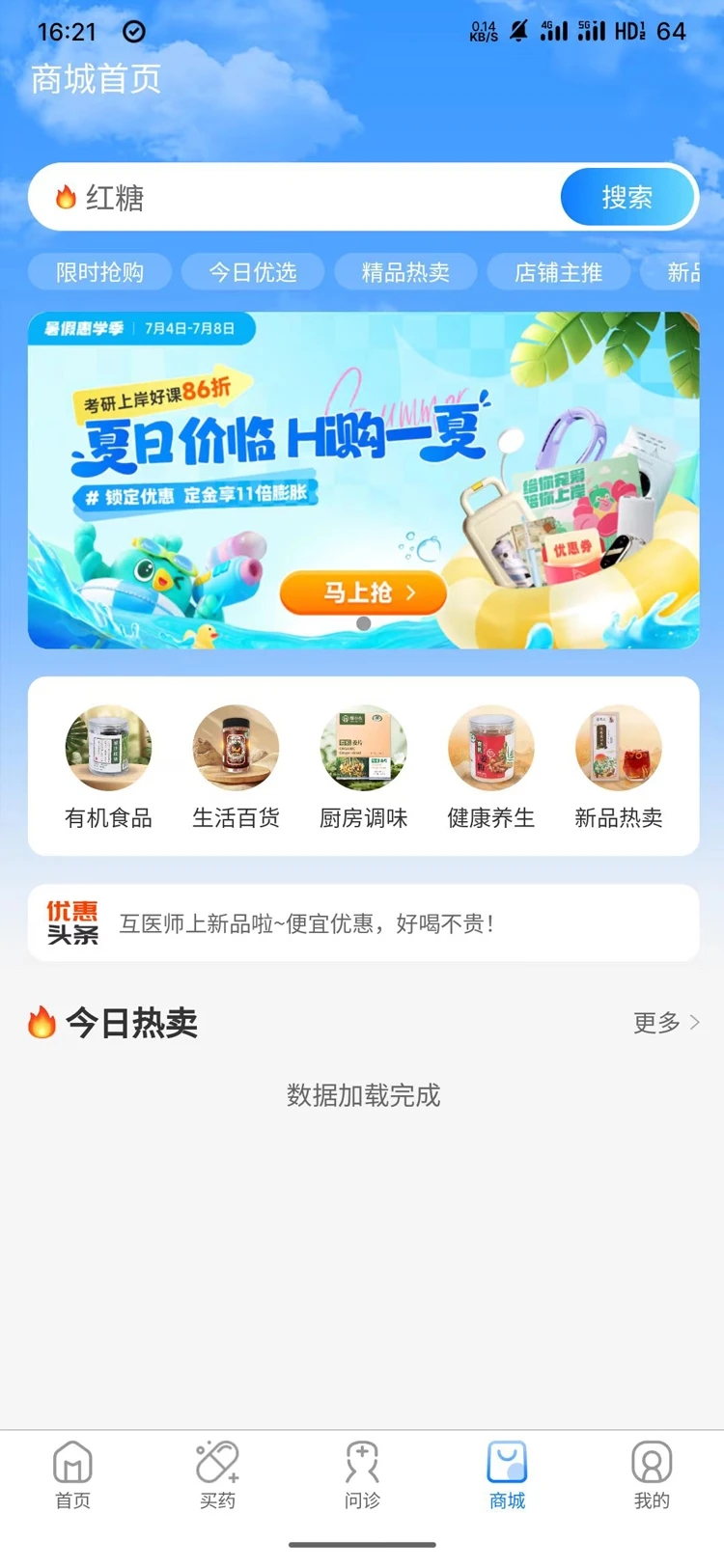Open the 有机食品 category
The width and height of the screenshot is (724, 1568).
pos(108,766)
